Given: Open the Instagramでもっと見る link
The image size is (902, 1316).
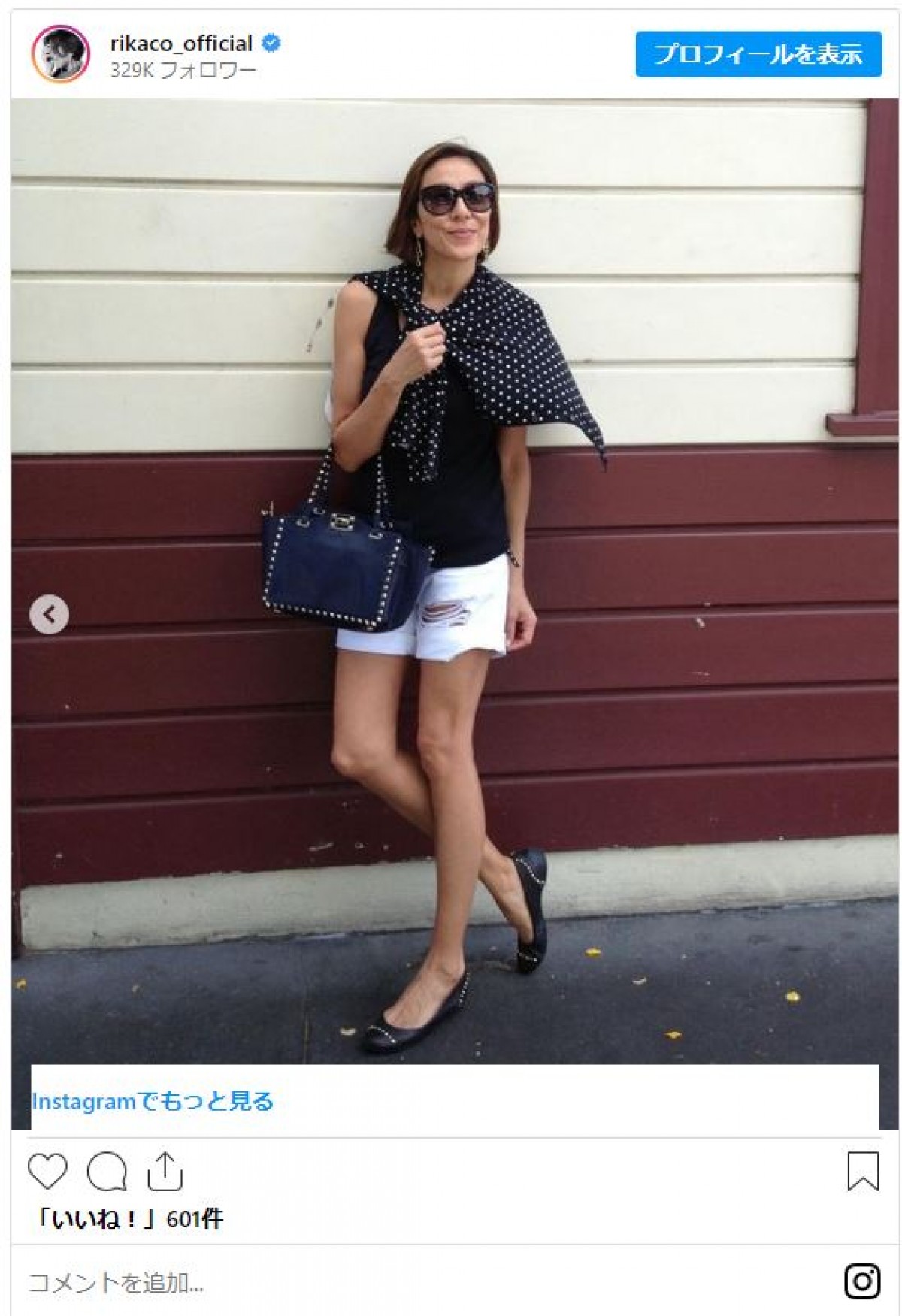Looking at the screenshot, I should (153, 1102).
